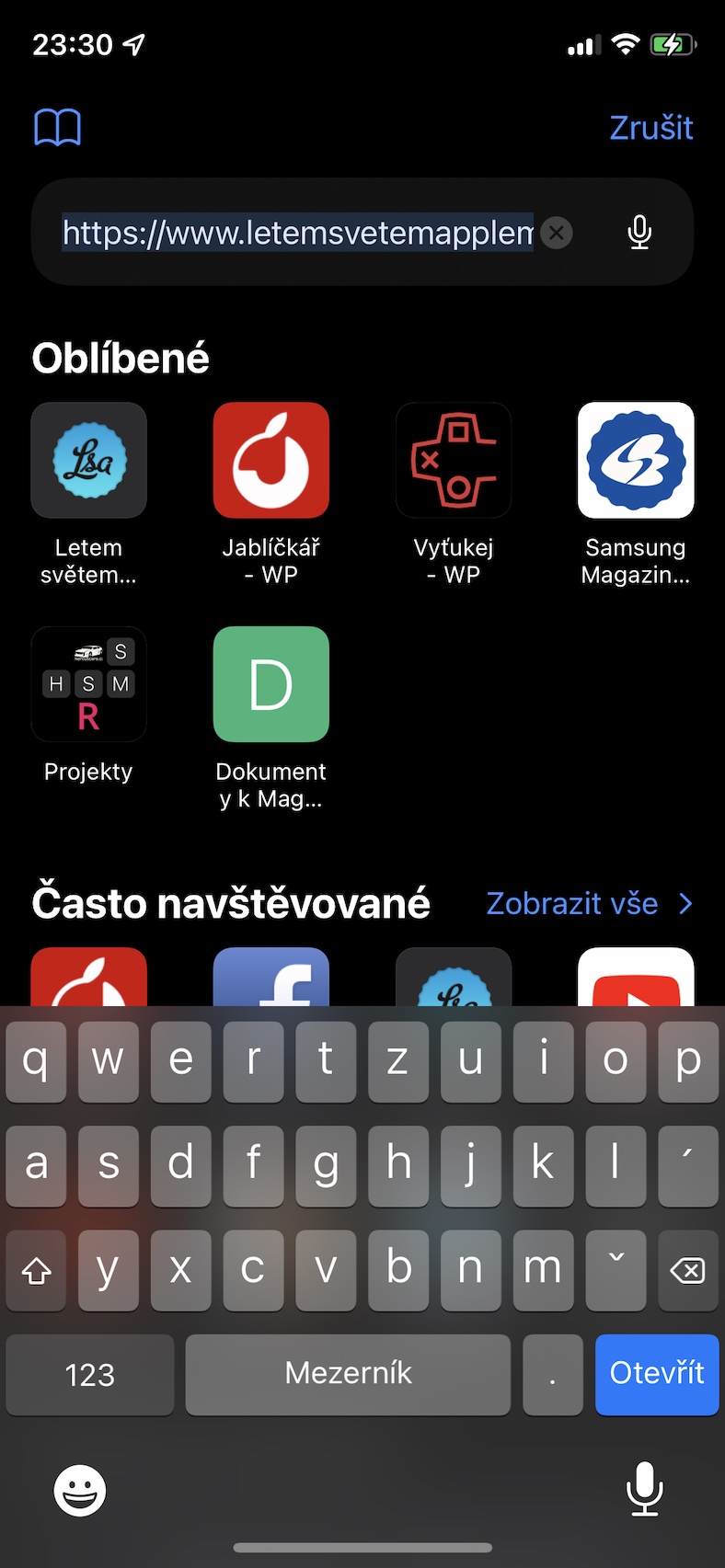This screenshot has width=725, height=1568.
Task: Open the emoji keyboard
Action: (x=80, y=1490)
